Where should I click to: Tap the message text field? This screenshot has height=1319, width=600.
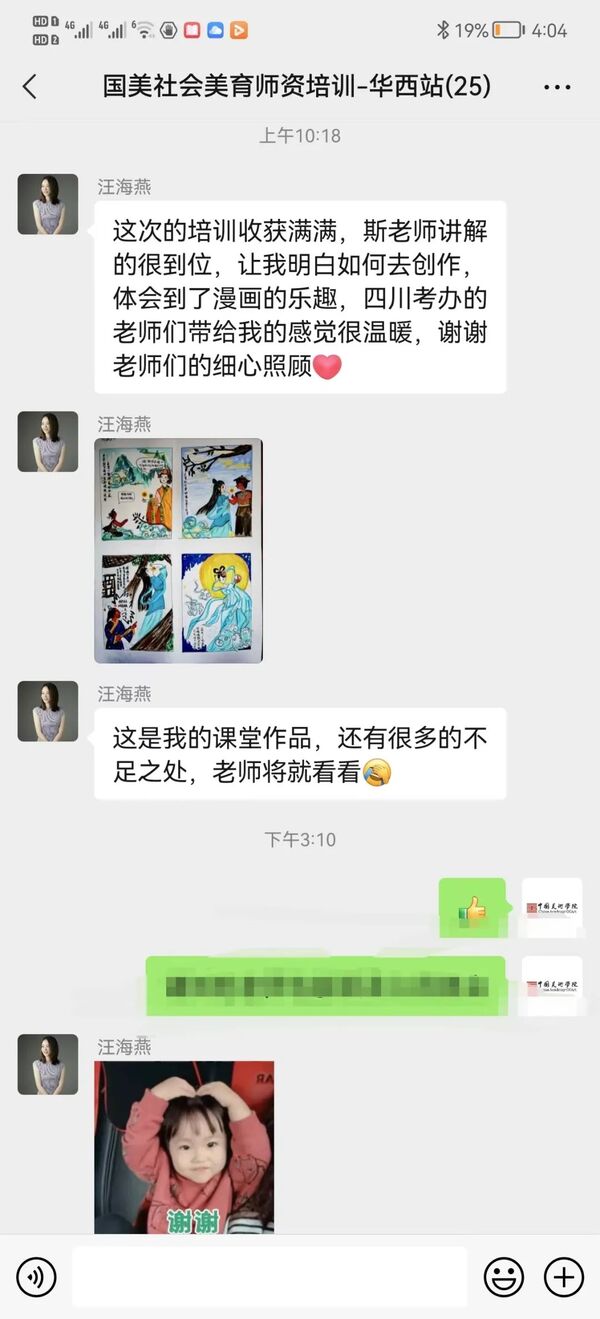[x=270, y=1277]
